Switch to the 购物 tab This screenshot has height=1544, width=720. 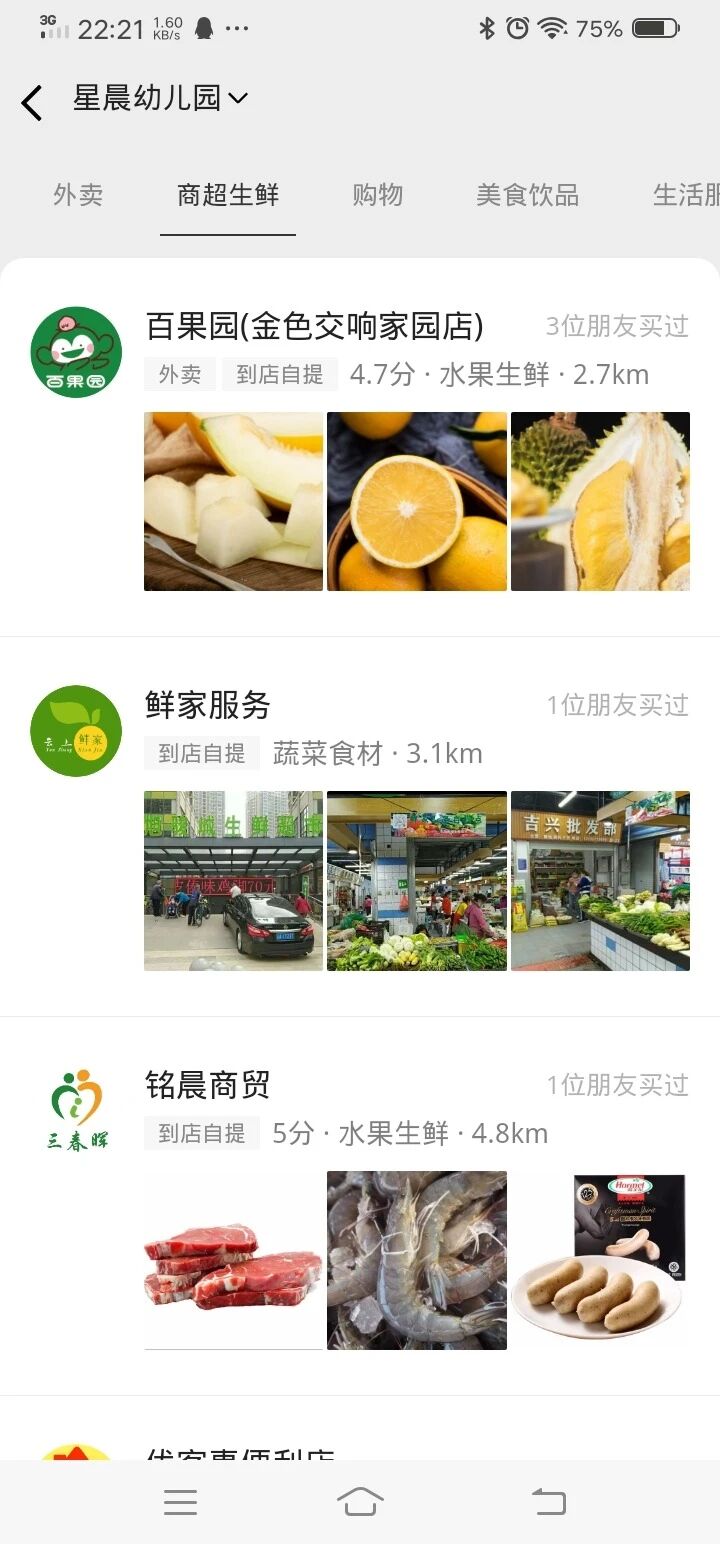[x=377, y=195]
